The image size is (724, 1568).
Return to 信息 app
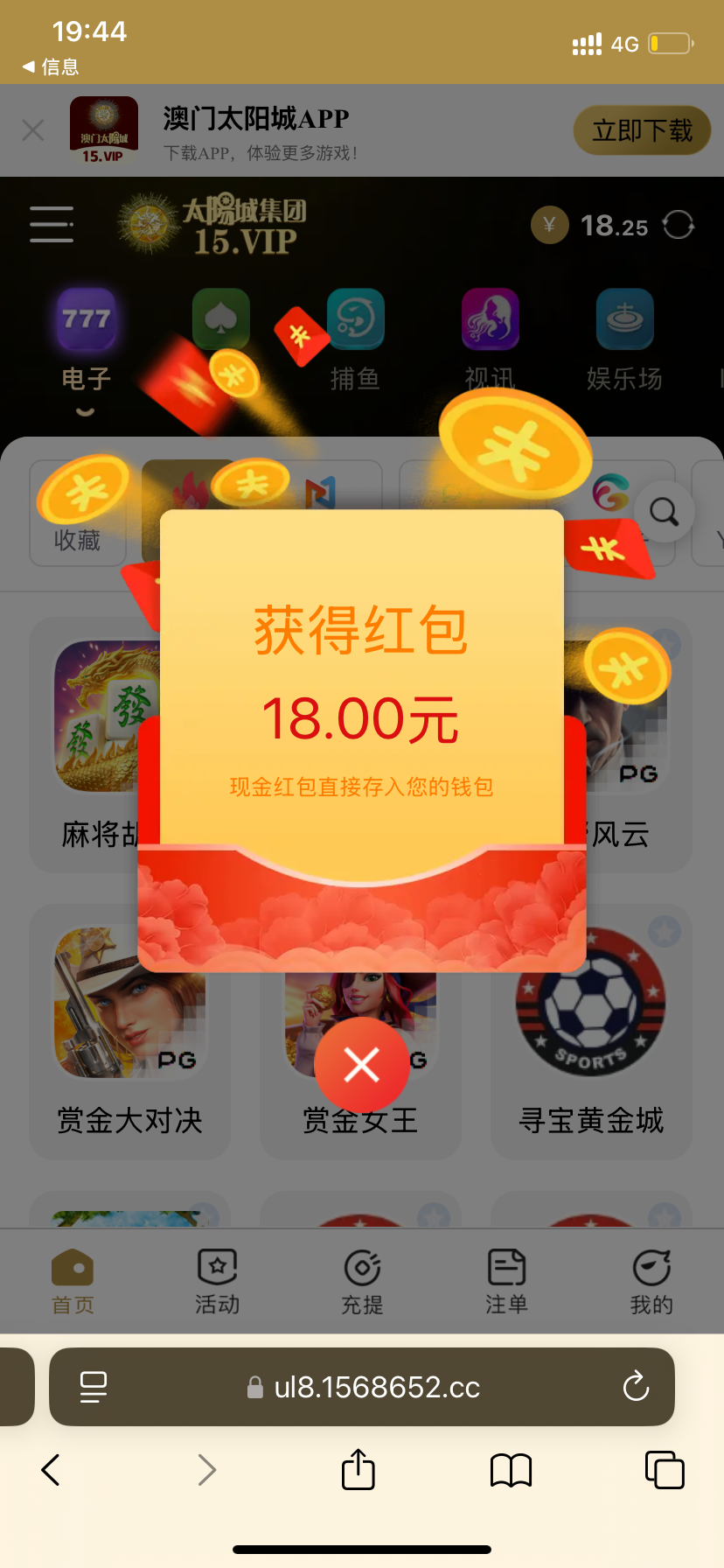tap(51, 66)
